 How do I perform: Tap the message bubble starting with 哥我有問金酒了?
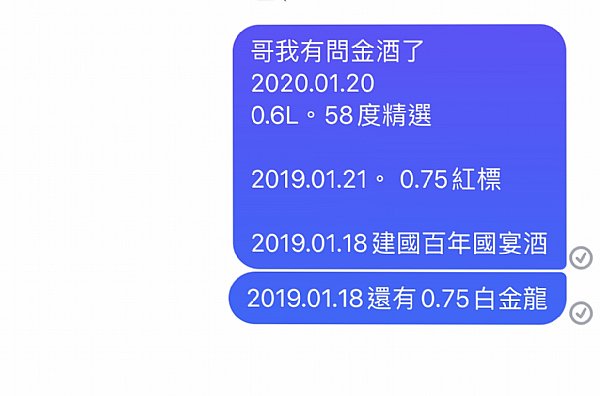(x=399, y=147)
